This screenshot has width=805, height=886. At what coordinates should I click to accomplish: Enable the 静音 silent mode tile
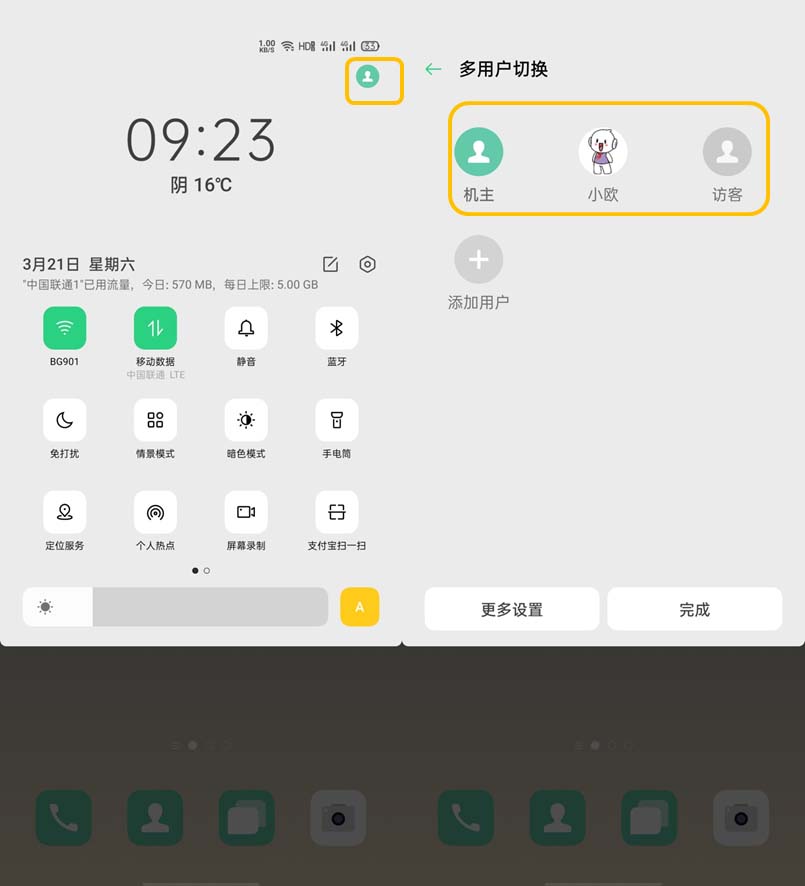[246, 328]
